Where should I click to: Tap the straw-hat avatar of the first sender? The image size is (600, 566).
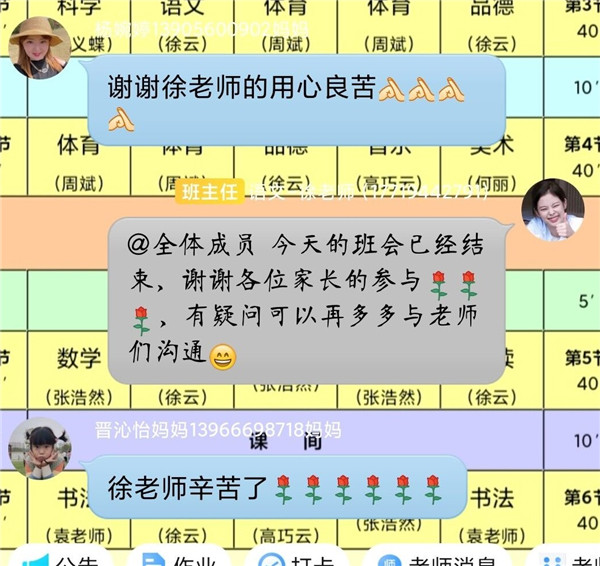pyautogui.click(x=40, y=47)
